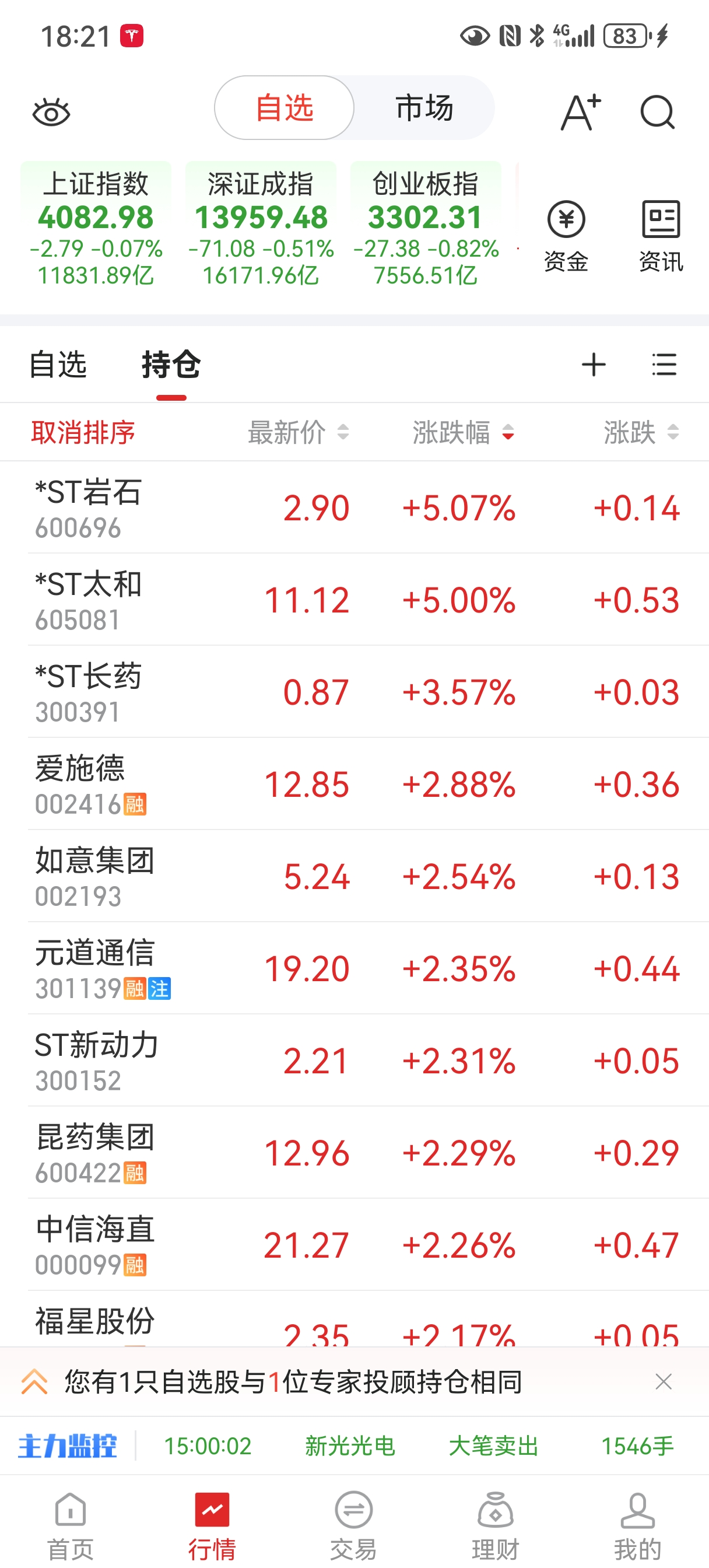The image size is (709, 1568).
Task: Open the 资讯 news shortcut
Action: [x=661, y=236]
